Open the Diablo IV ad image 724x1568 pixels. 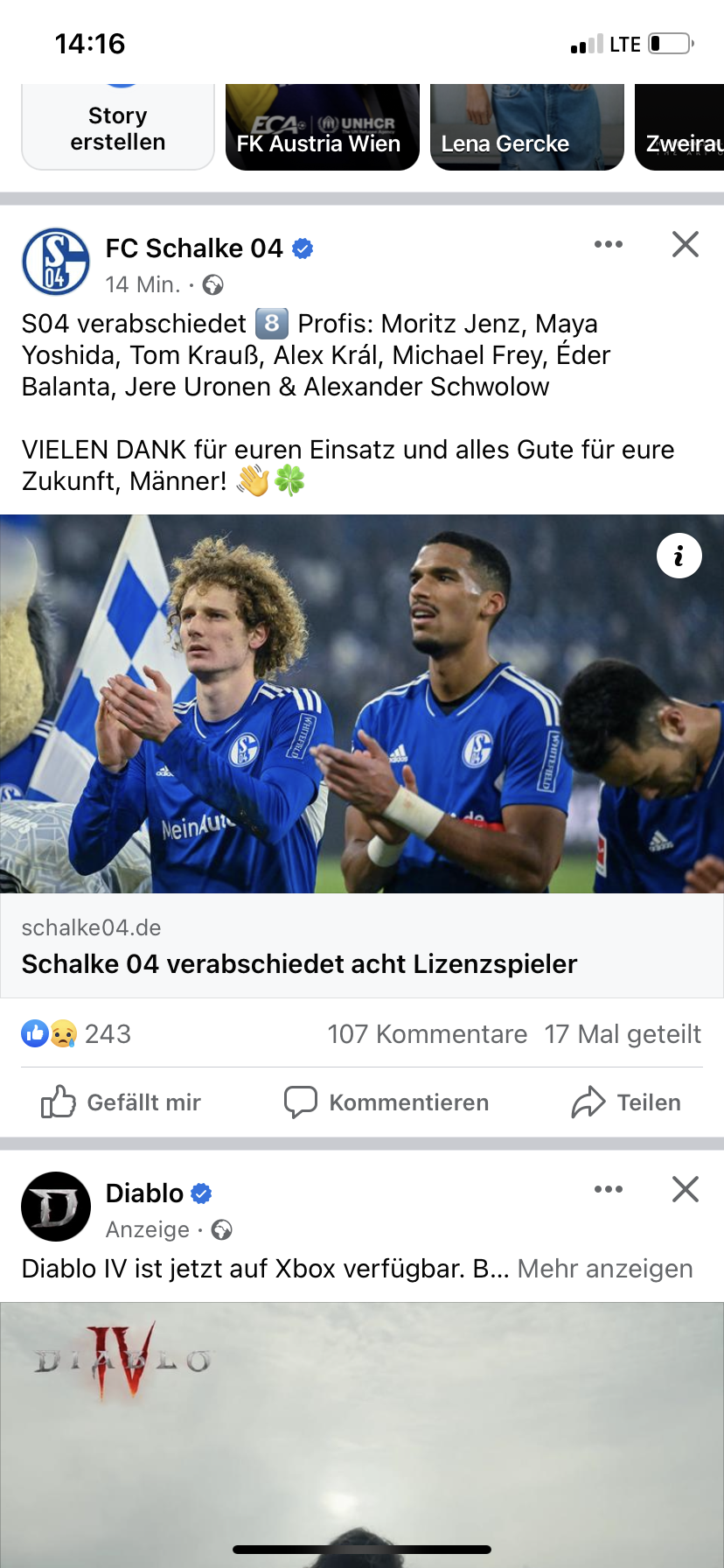(362, 1435)
